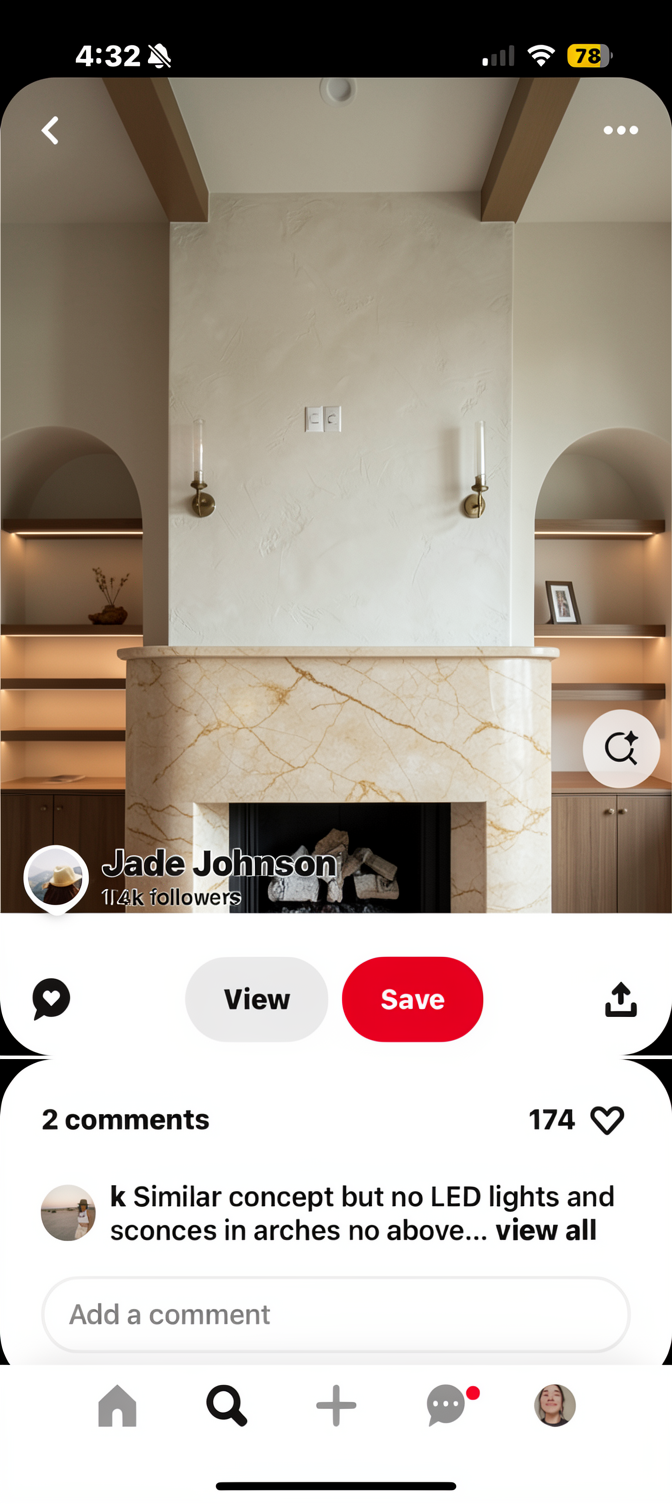
Task: Open my profile tab
Action: pyautogui.click(x=555, y=1406)
